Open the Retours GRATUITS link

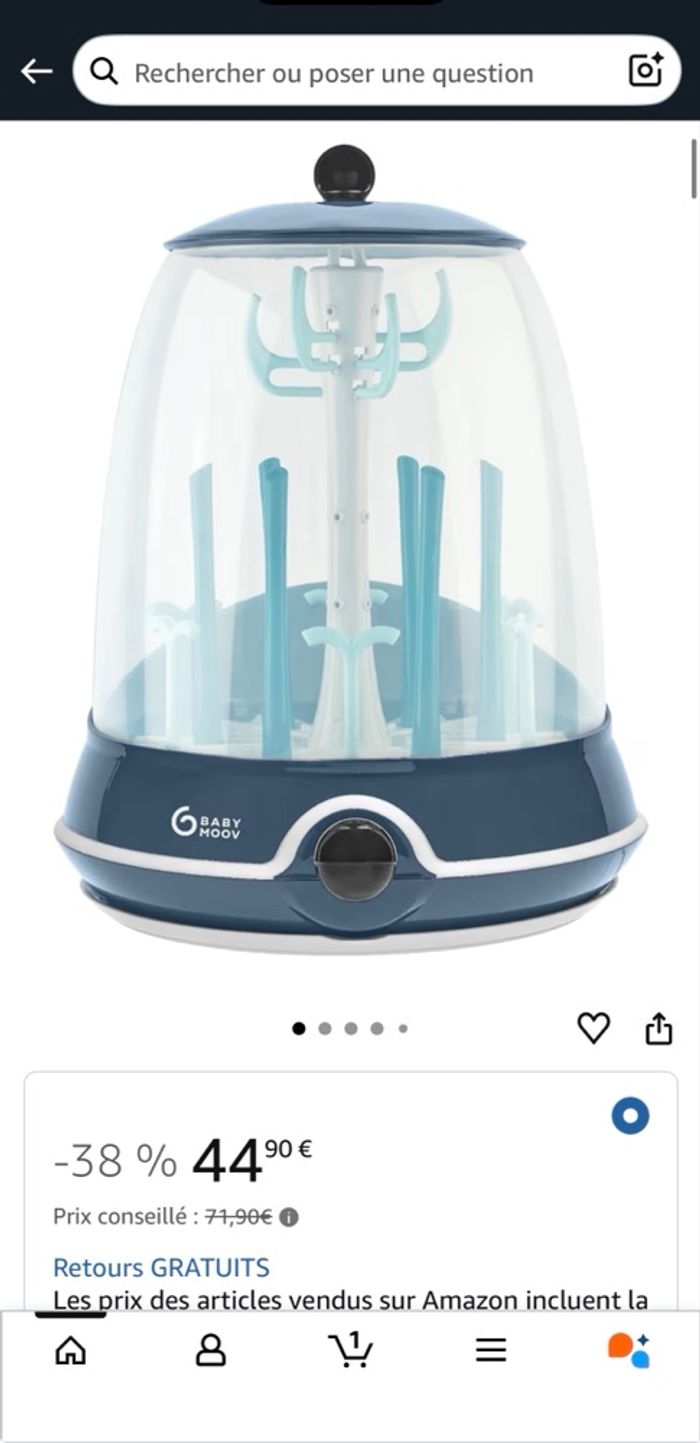pyautogui.click(x=161, y=1267)
